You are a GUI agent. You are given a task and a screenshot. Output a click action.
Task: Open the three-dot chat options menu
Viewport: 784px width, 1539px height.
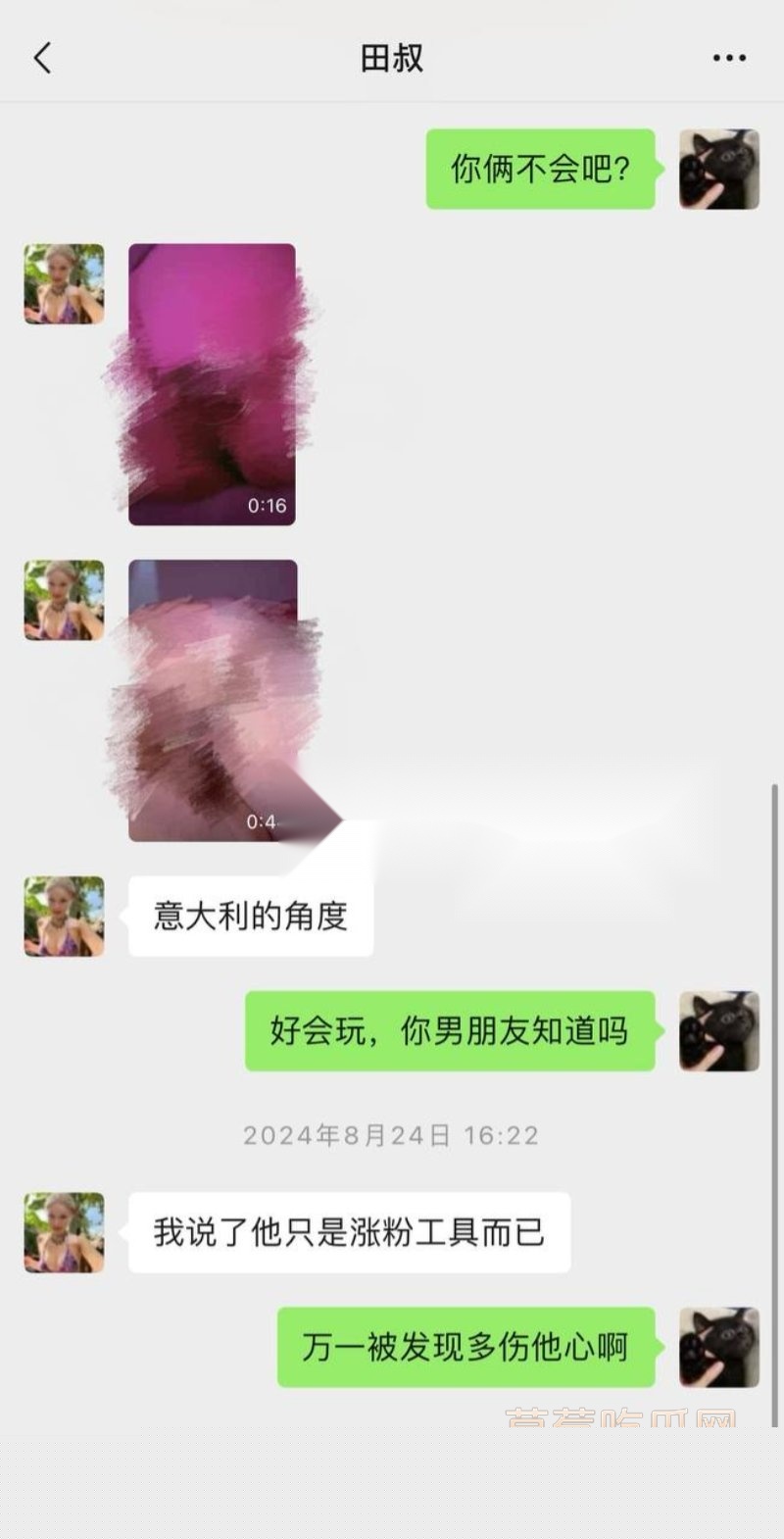point(729,59)
